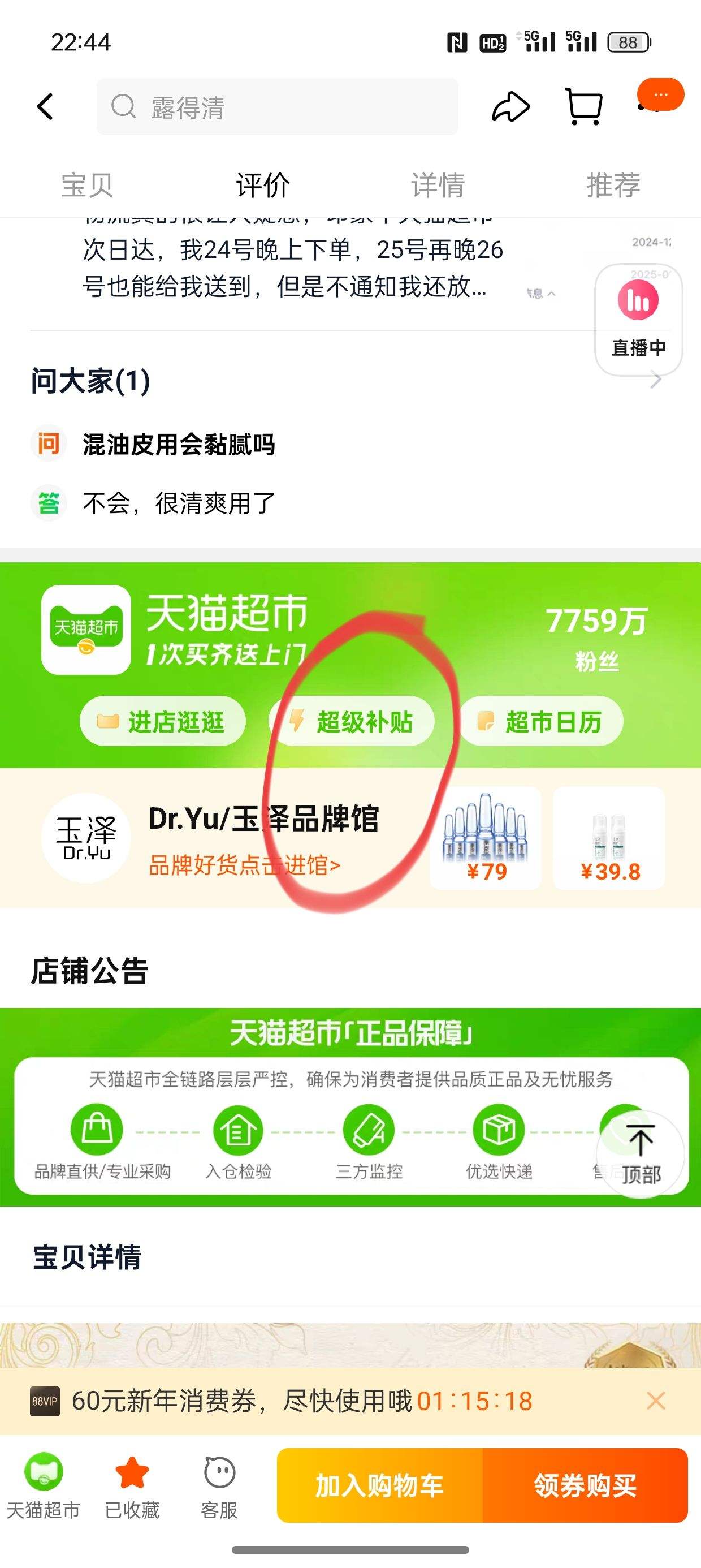Open 超市日历 calendar
The height and width of the screenshot is (1568, 701).
pos(541,721)
